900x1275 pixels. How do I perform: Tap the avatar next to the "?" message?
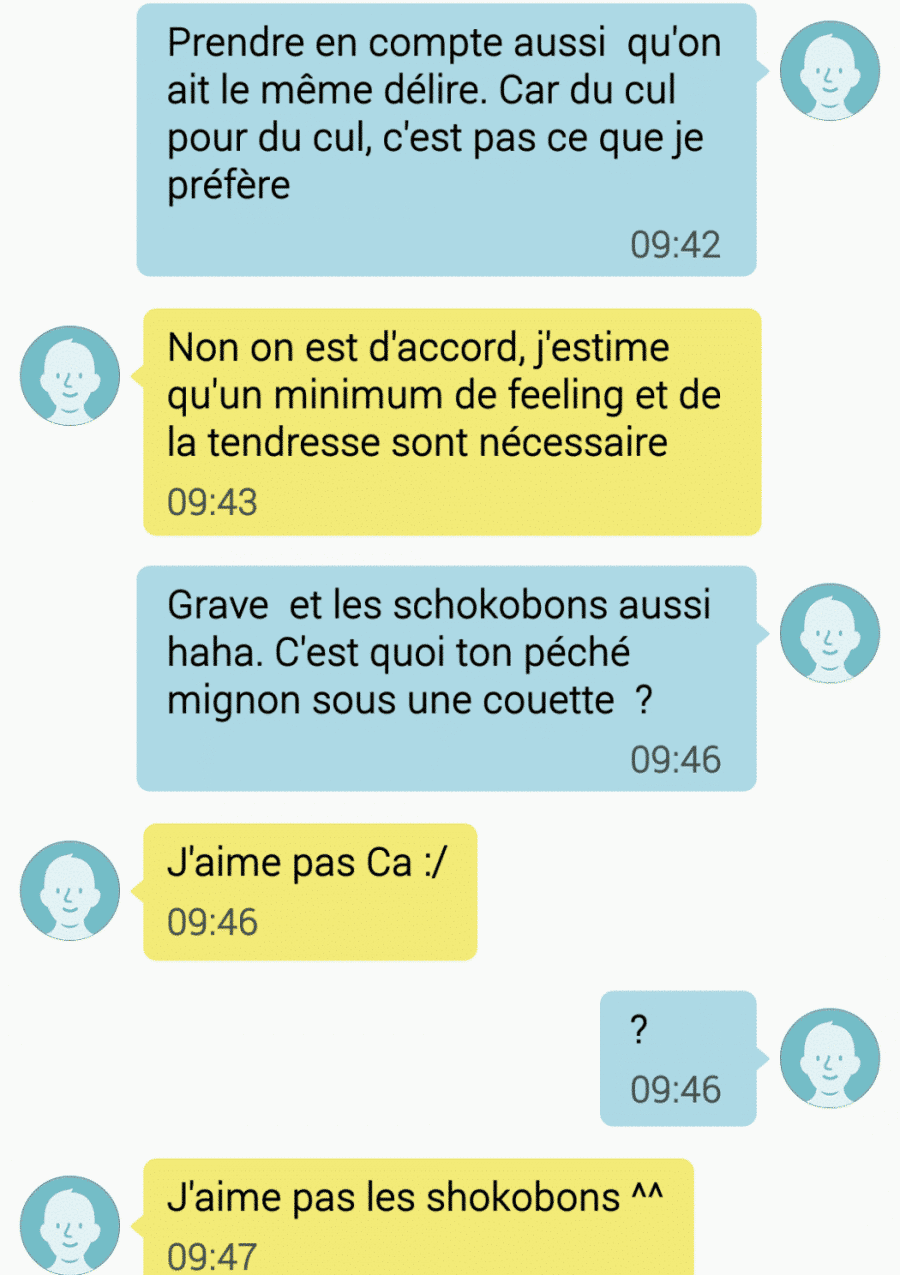pyautogui.click(x=829, y=1059)
